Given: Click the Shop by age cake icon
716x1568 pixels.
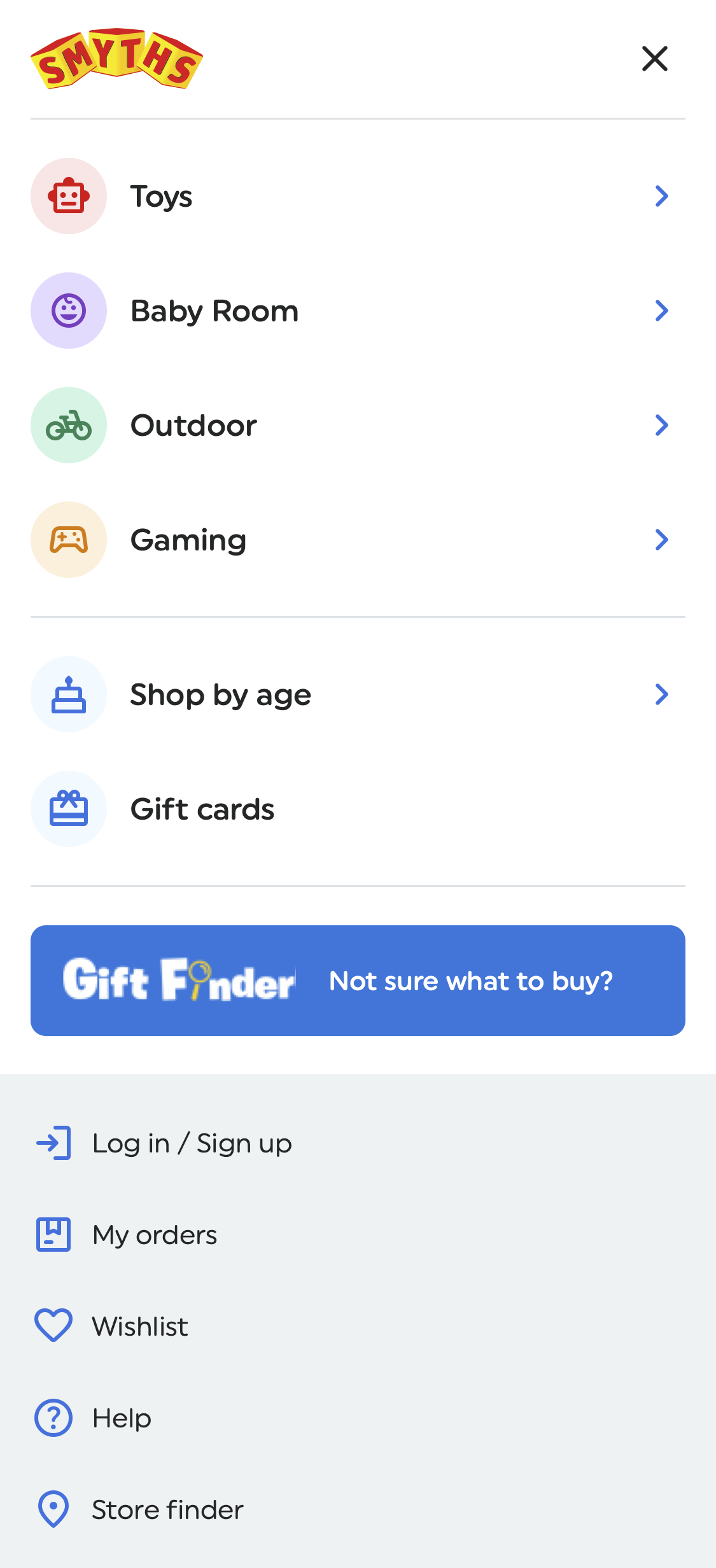Looking at the screenshot, I should pos(68,694).
